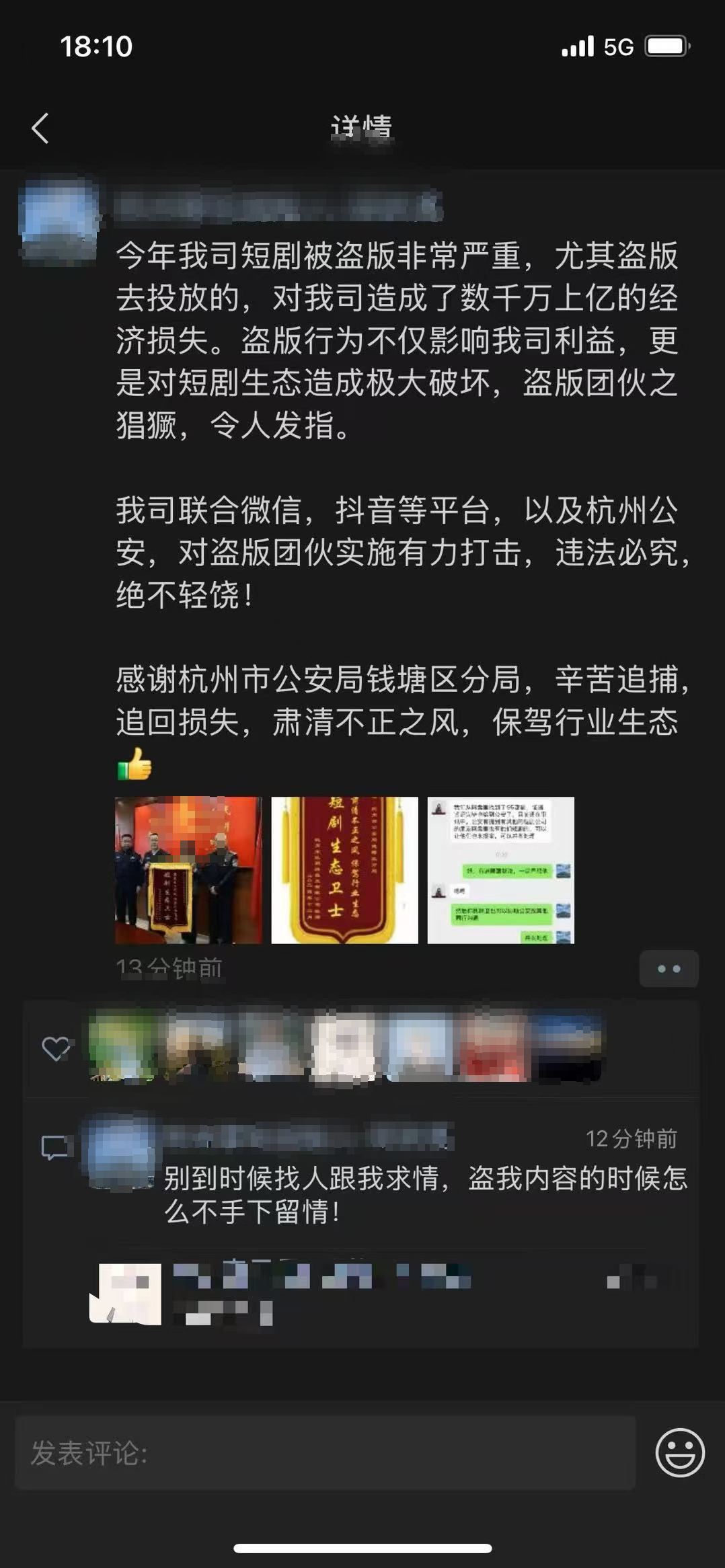Open the first photo with officers holding banner
This screenshot has width=725, height=1568.
[188, 869]
